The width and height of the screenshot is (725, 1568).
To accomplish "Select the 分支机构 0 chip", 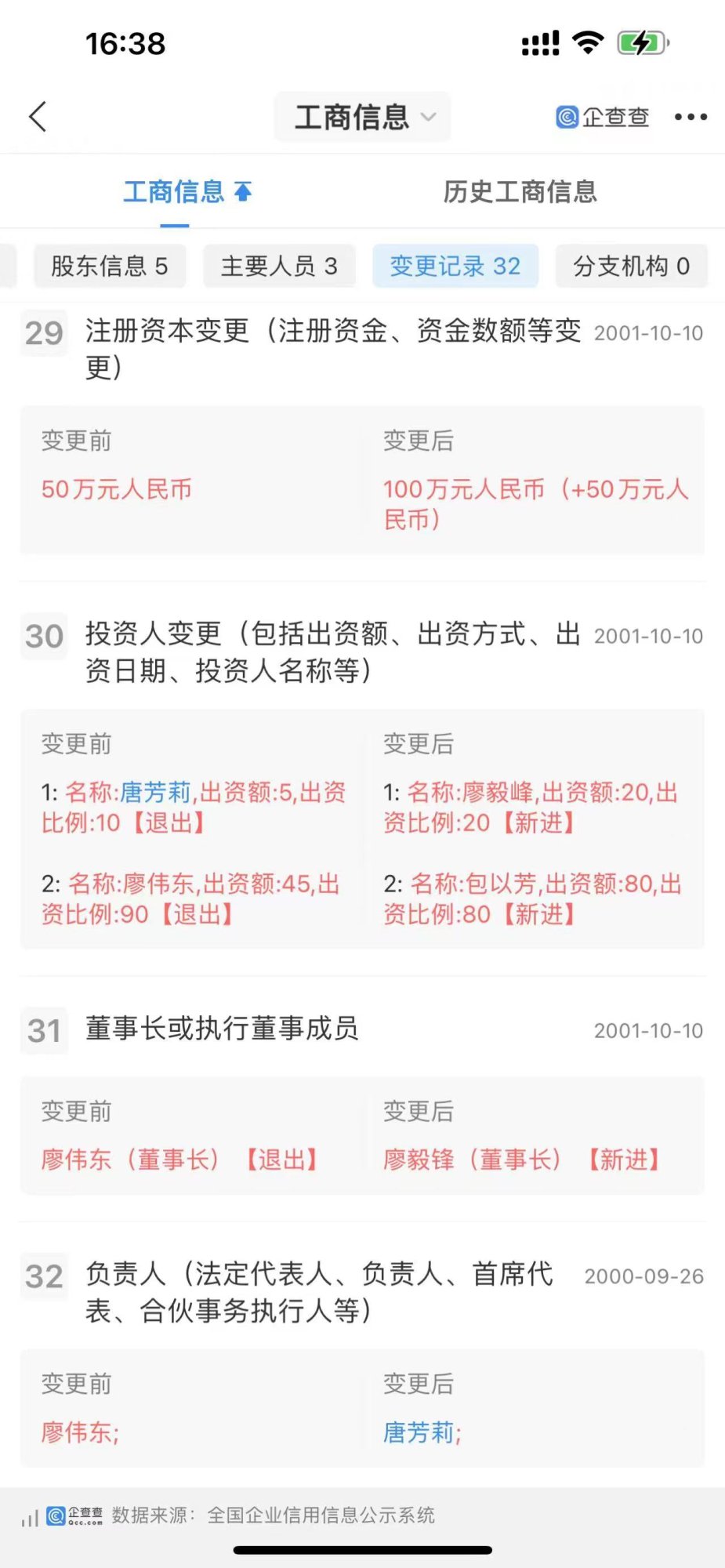I will pos(631,266).
